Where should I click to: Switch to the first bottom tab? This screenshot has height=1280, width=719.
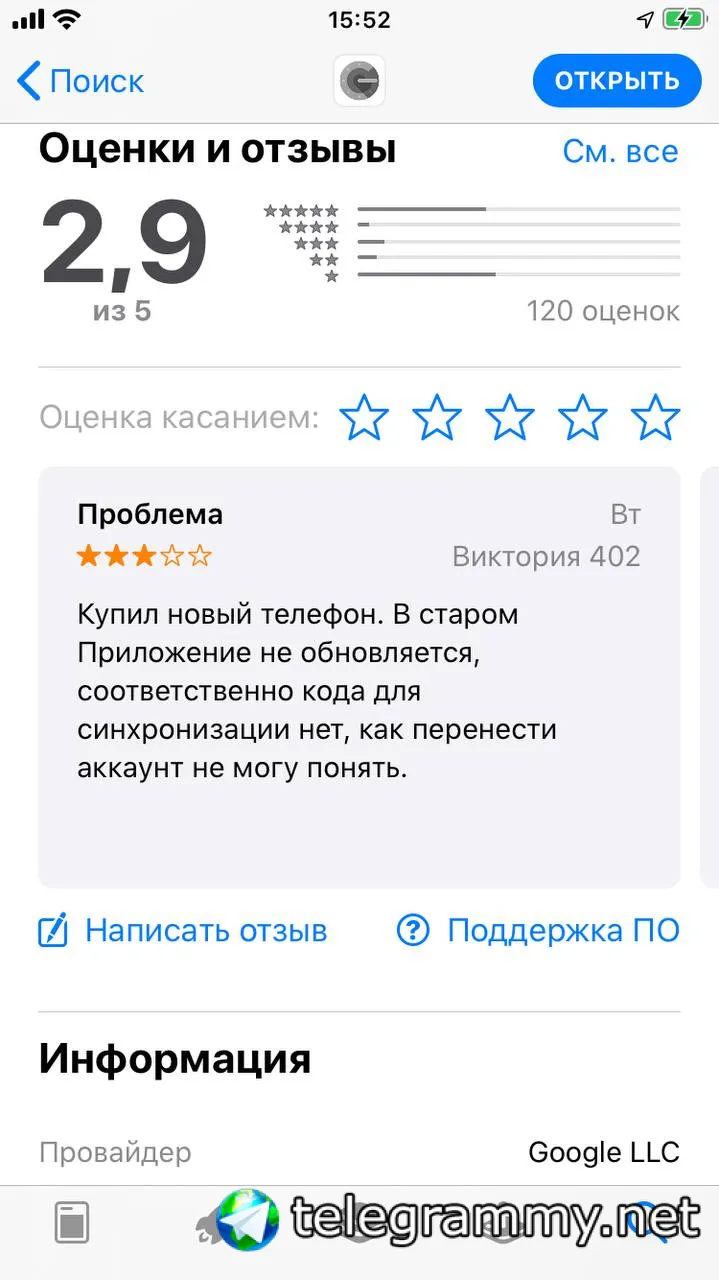pyautogui.click(x=72, y=1223)
